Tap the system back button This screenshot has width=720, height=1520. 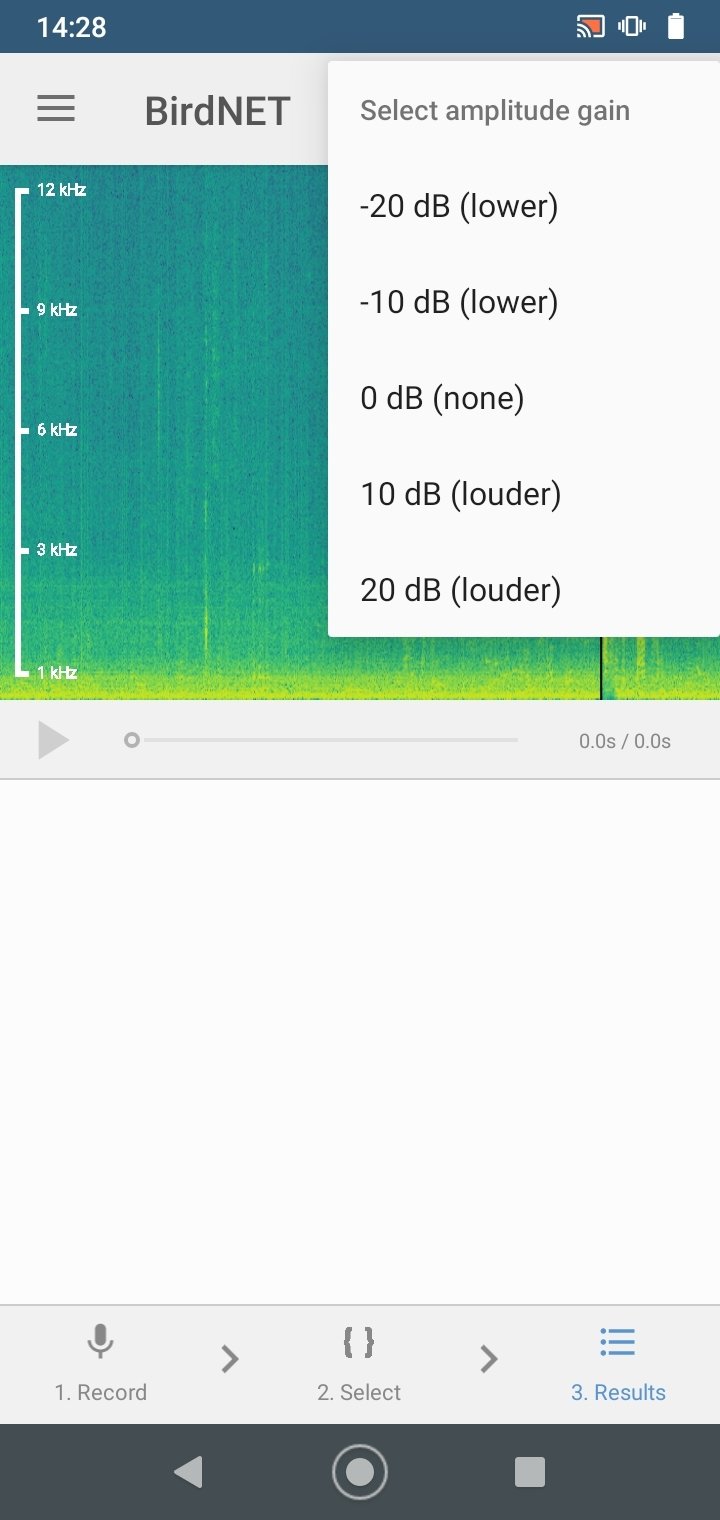188,1472
